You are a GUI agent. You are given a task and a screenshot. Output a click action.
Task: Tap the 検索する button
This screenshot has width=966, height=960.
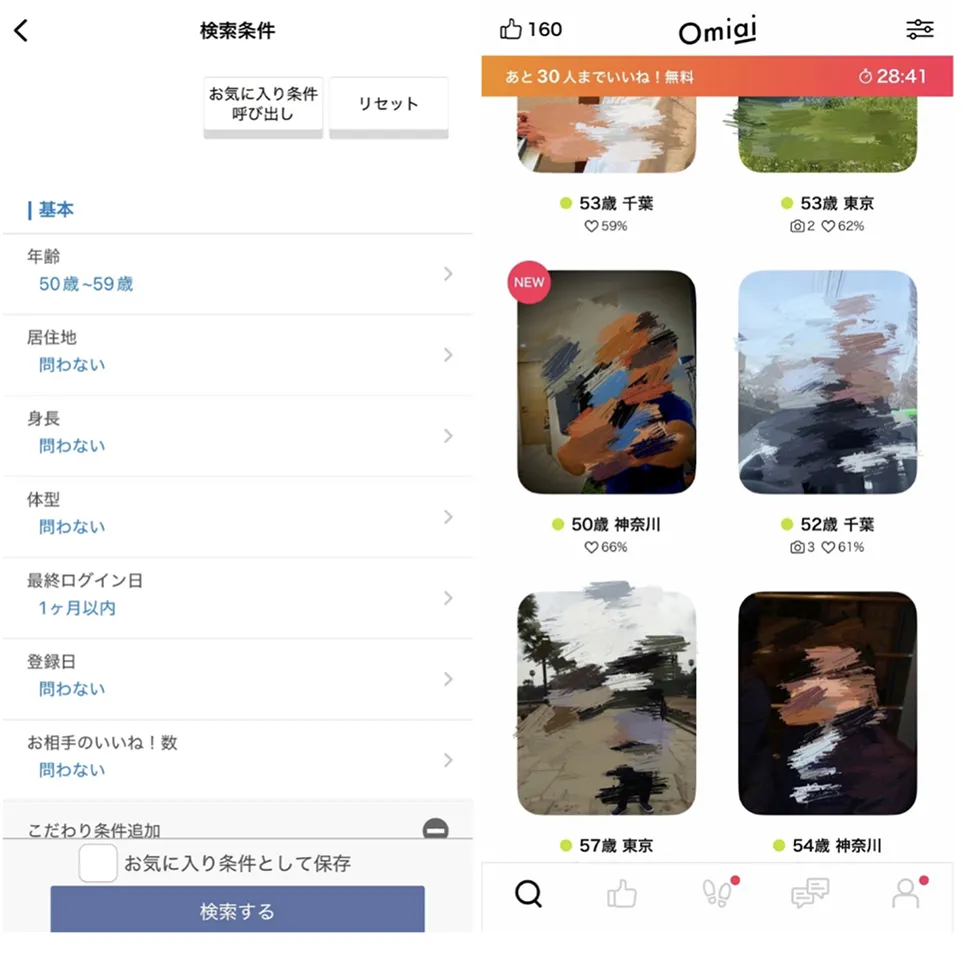point(237,910)
